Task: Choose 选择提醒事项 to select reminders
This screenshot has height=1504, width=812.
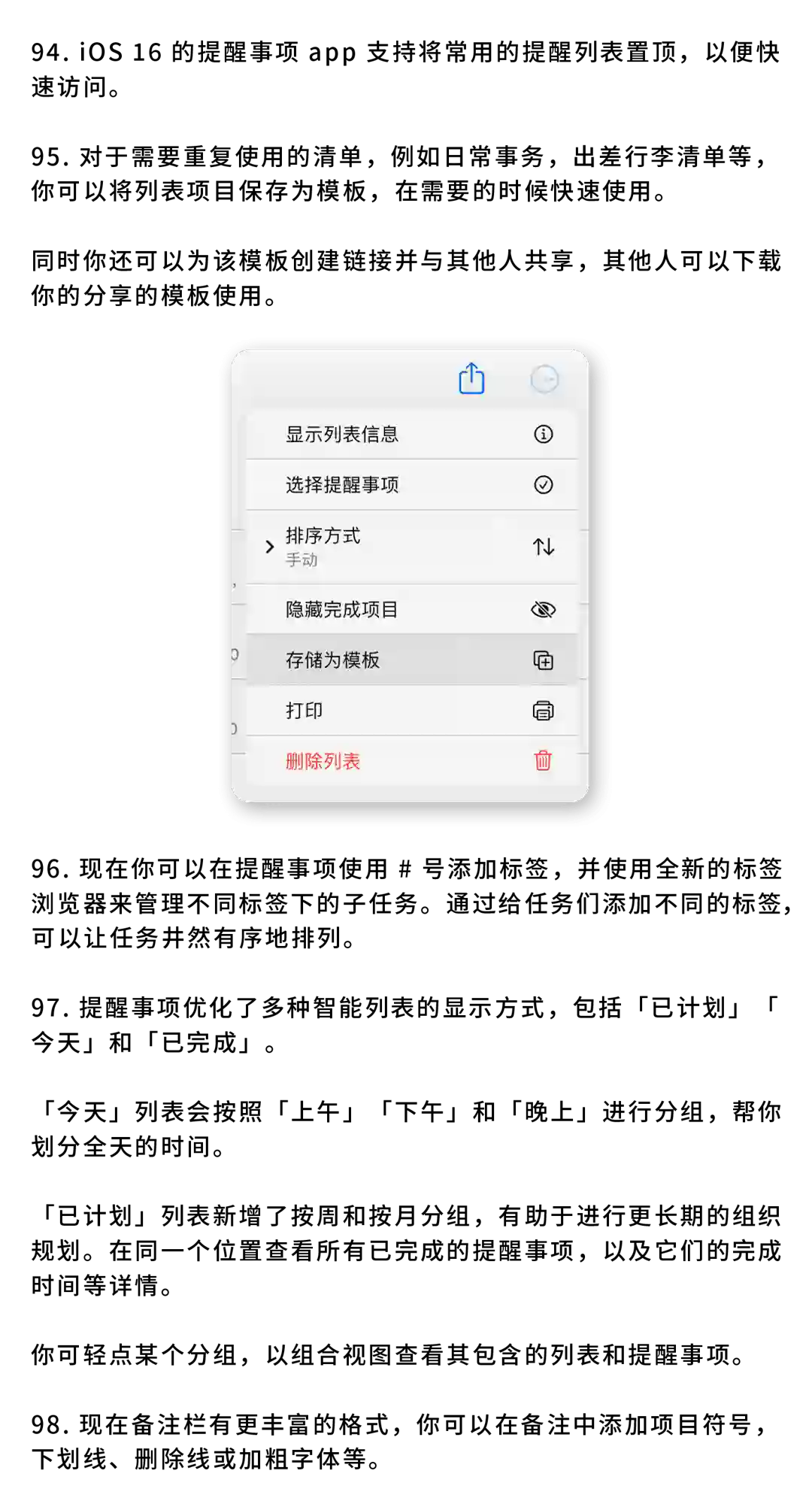Action: click(x=411, y=485)
